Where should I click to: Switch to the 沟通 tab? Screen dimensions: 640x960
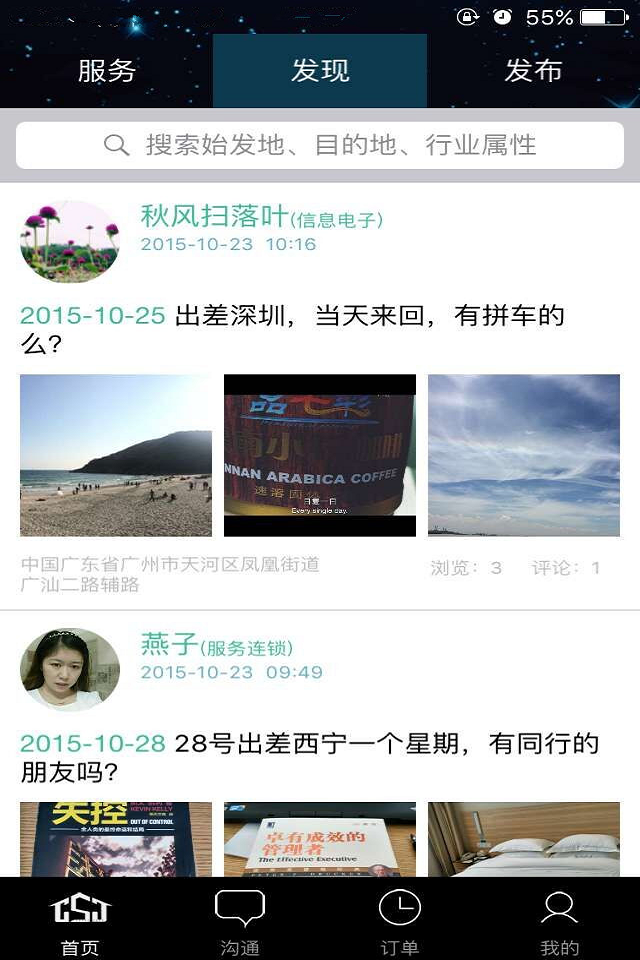(x=240, y=920)
